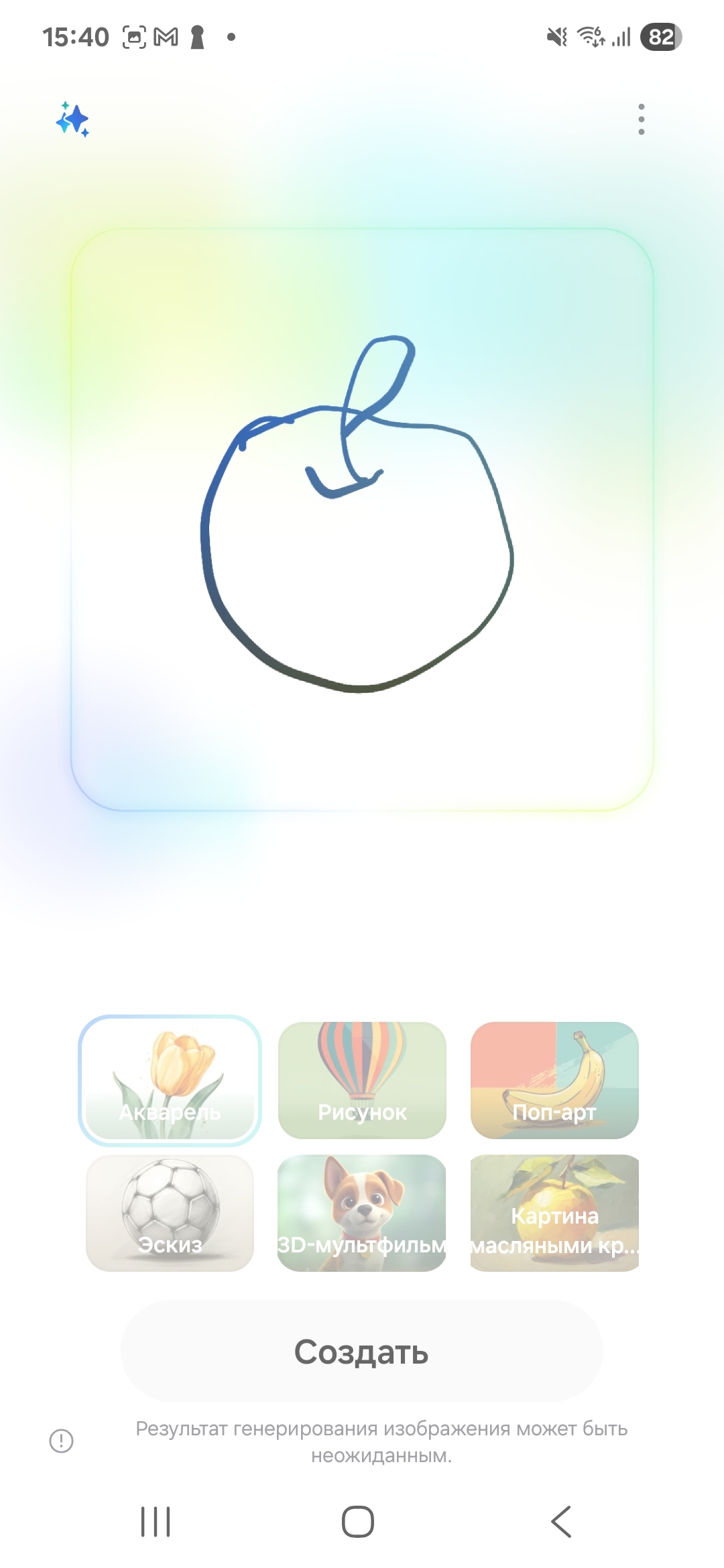Open recent apps from navigation bar
Screen dimensions: 724x1568
[156, 1521]
